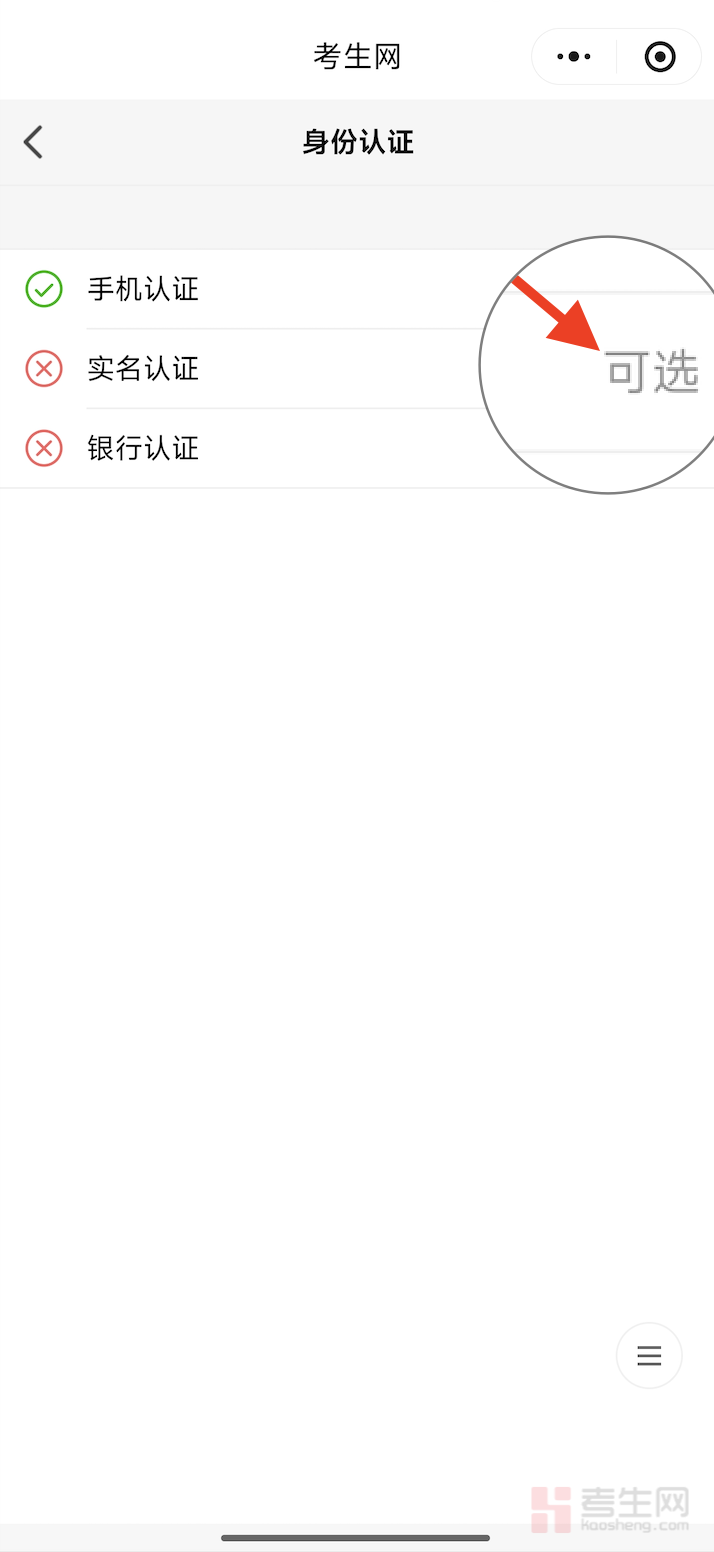The image size is (714, 1552).
Task: Tap the floating hamburger menu button
Action: (649, 1355)
